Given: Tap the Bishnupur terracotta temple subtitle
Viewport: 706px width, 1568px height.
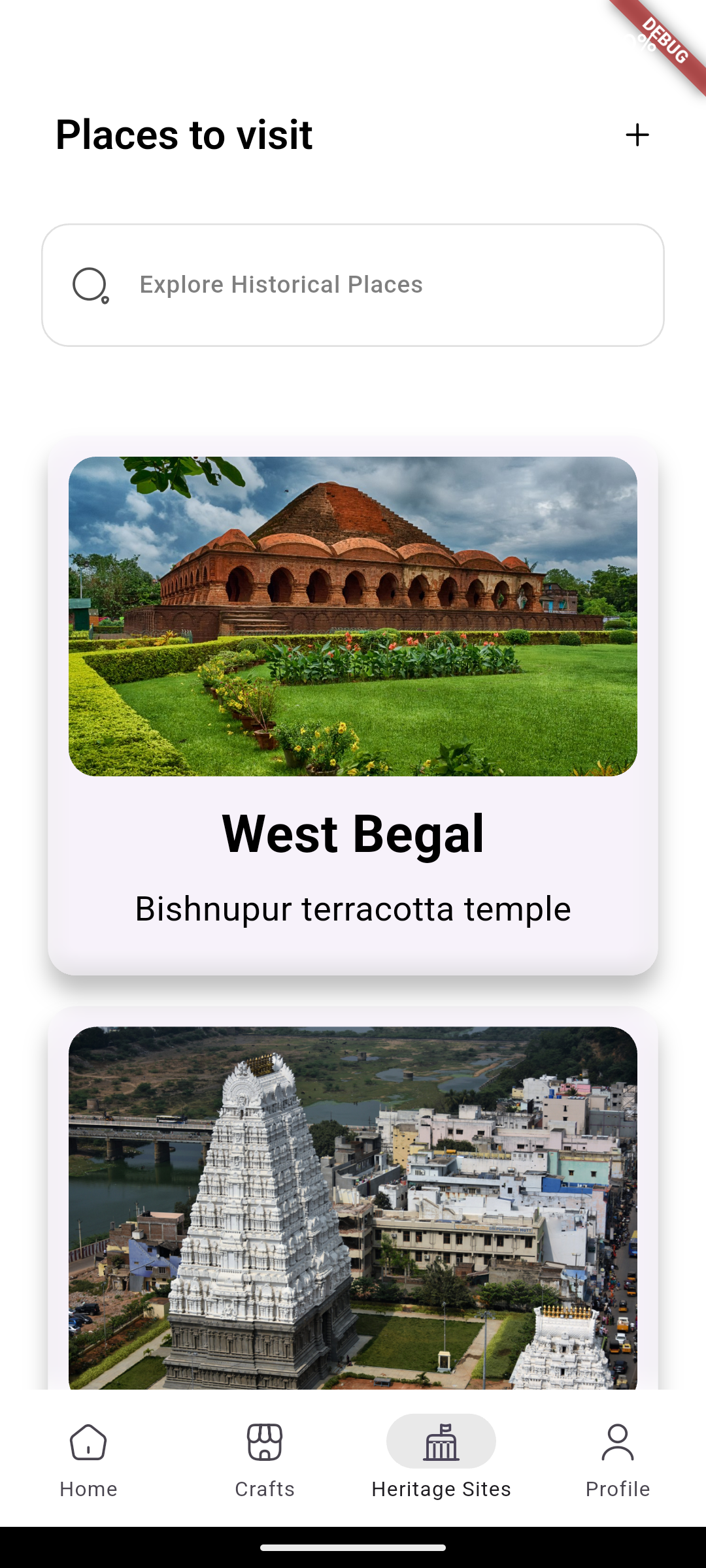Looking at the screenshot, I should click(x=353, y=909).
